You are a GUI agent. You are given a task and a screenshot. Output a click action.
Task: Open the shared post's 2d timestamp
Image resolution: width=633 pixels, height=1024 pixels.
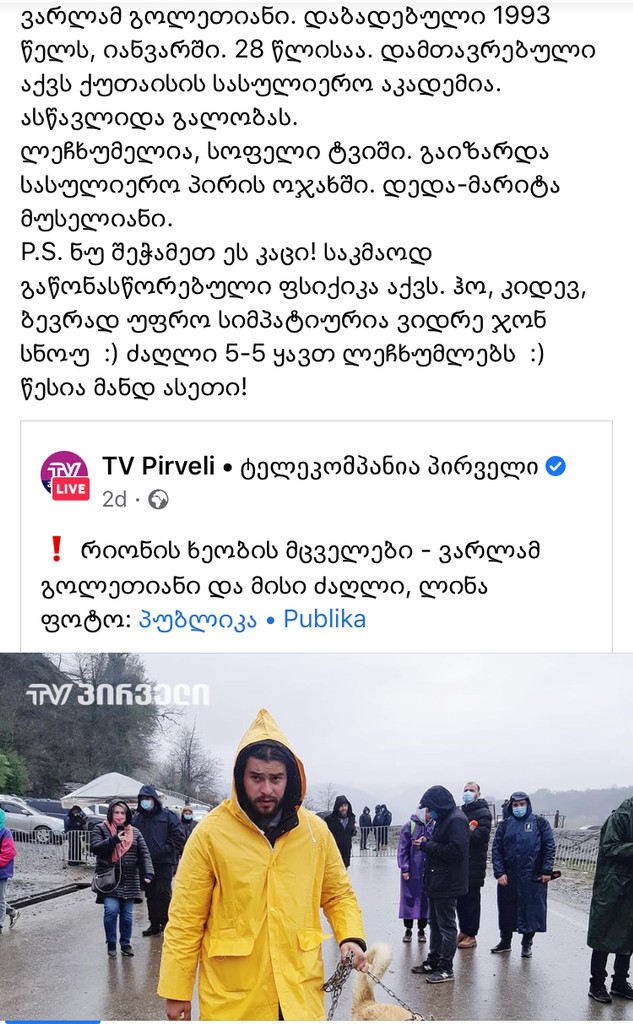coord(114,499)
